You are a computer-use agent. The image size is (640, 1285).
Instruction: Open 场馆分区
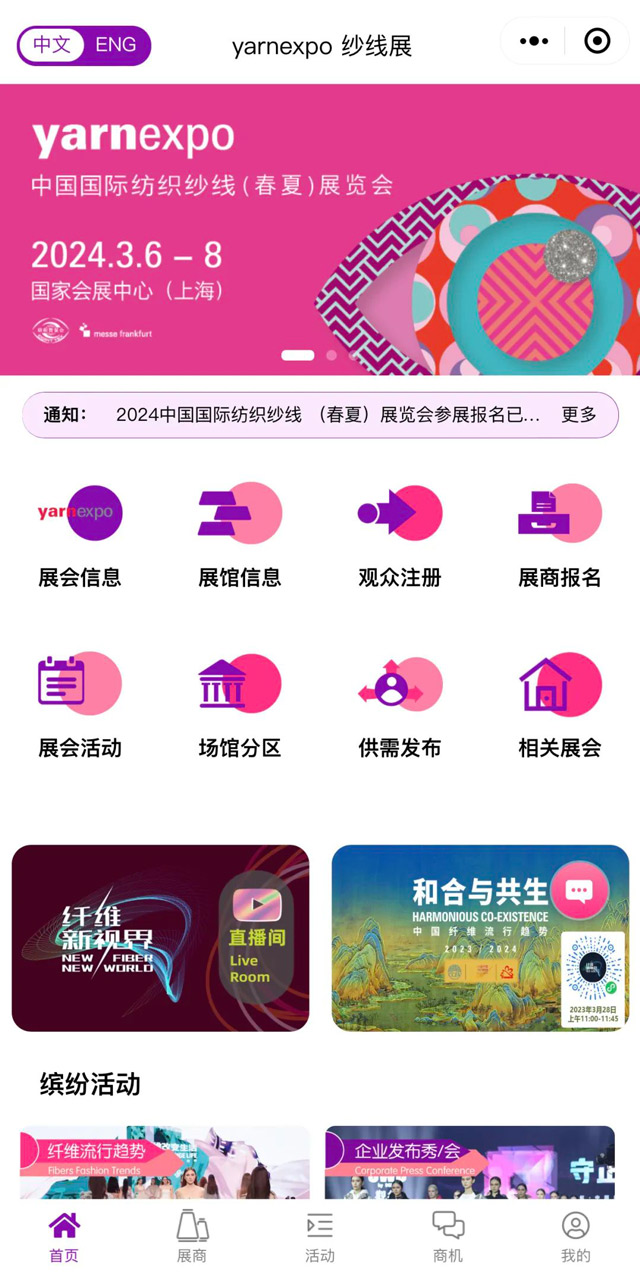240,705
